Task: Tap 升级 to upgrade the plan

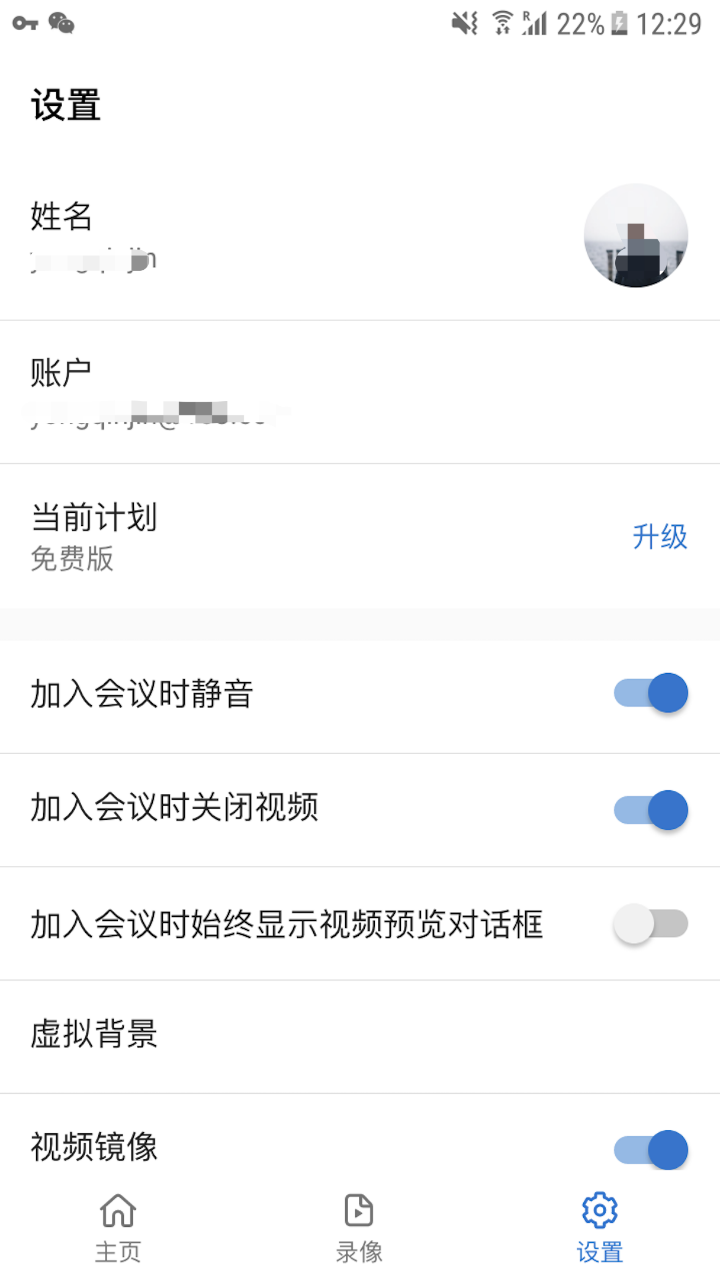Action: pos(660,537)
